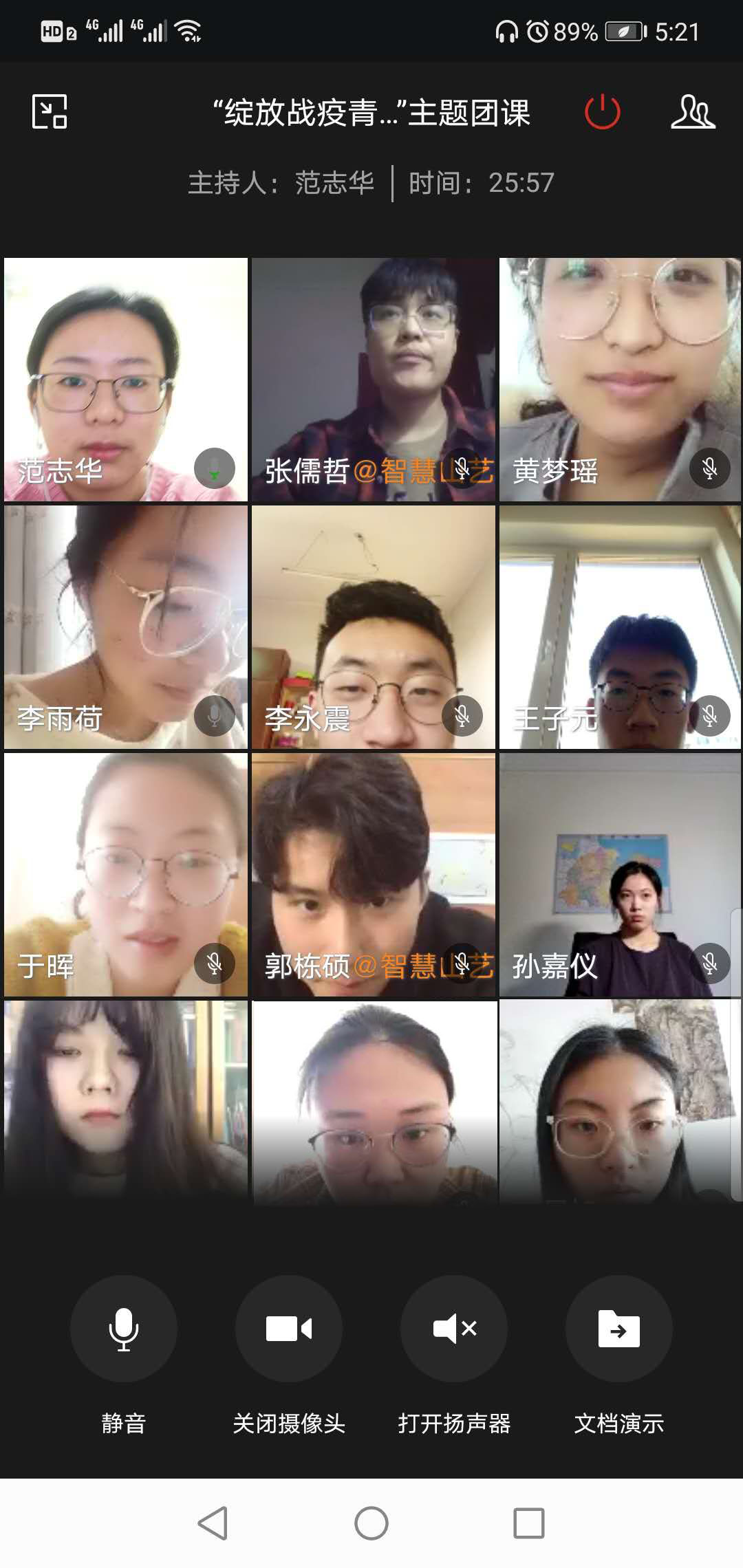
Task: Start document presentation (文档演示)
Action: 618,1329
